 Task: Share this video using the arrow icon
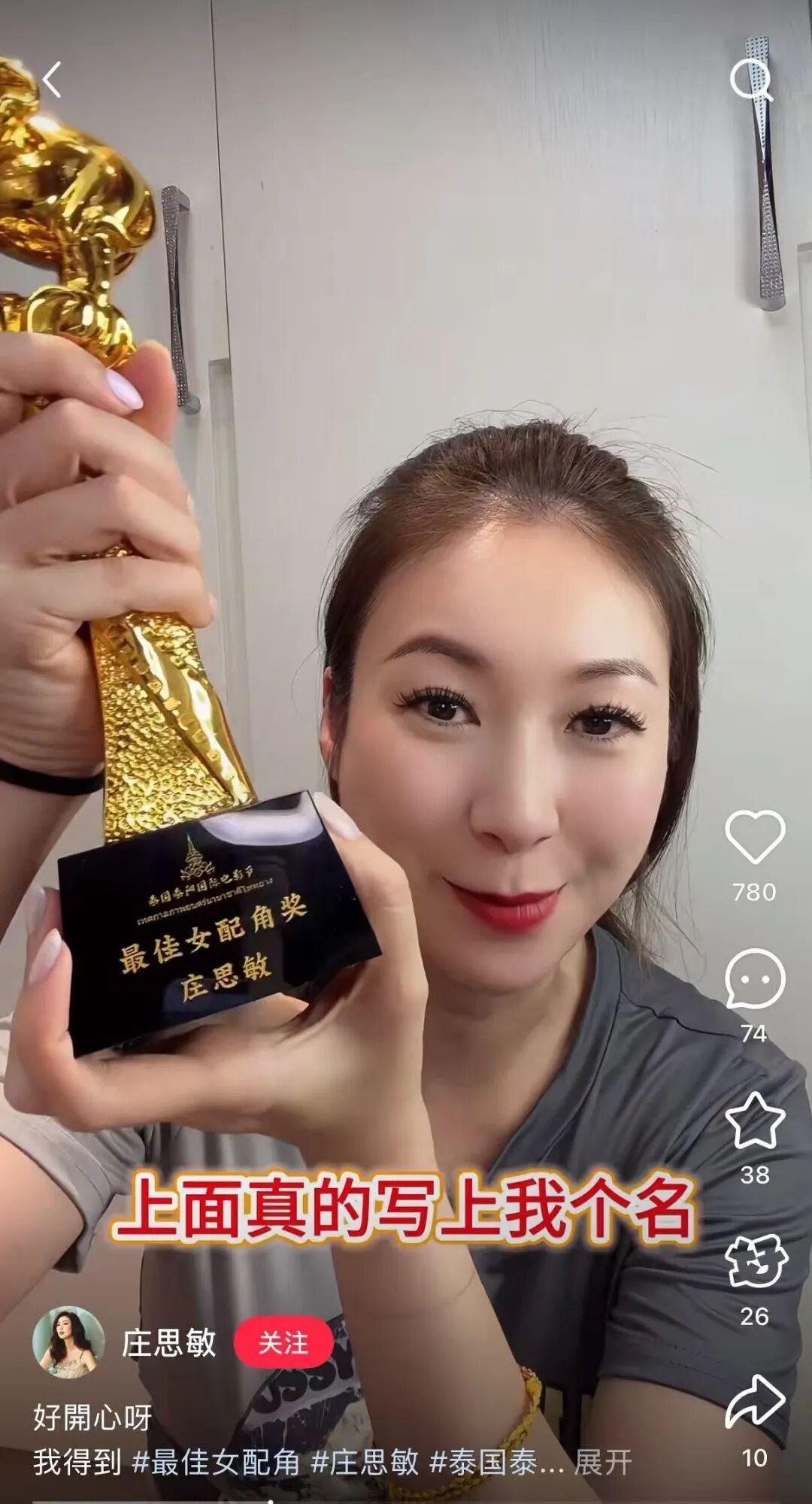coord(754,1403)
